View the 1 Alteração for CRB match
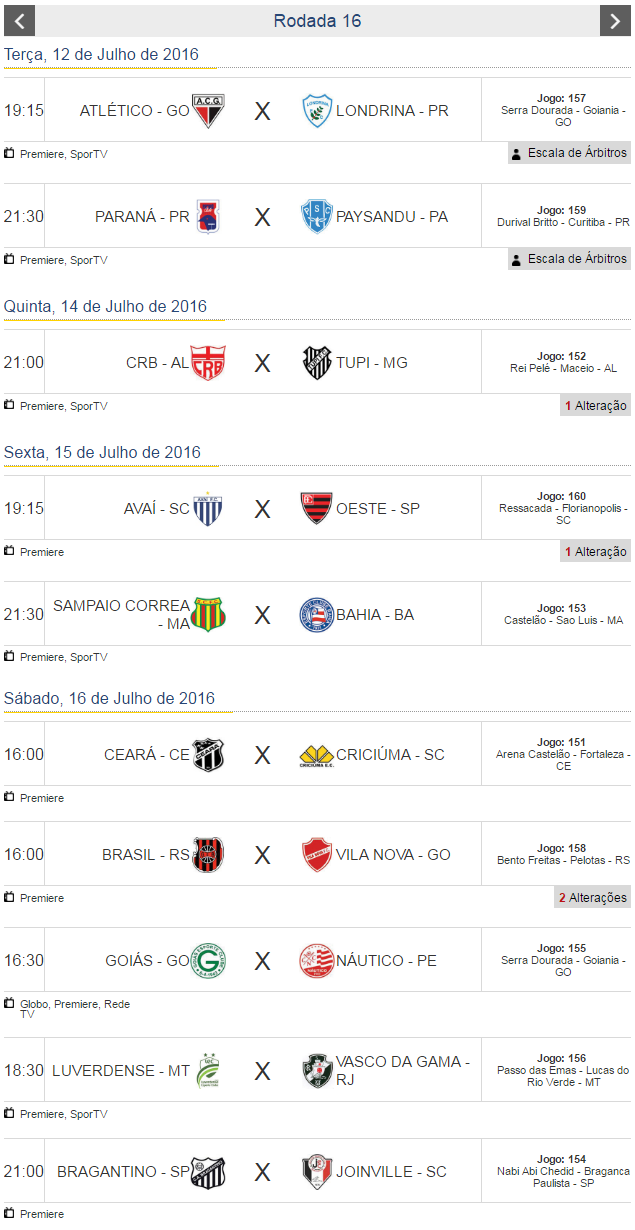 (x=595, y=405)
